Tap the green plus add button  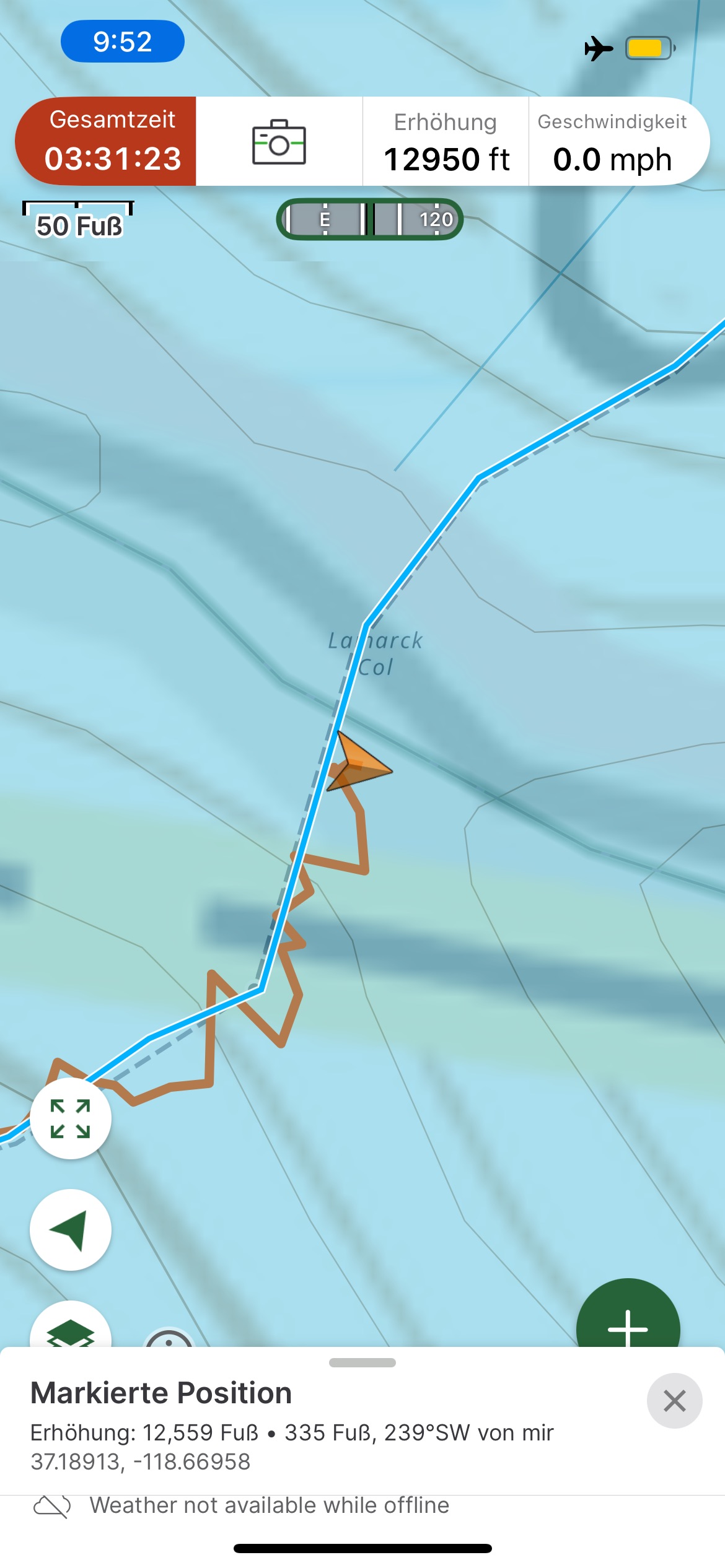point(628,1318)
